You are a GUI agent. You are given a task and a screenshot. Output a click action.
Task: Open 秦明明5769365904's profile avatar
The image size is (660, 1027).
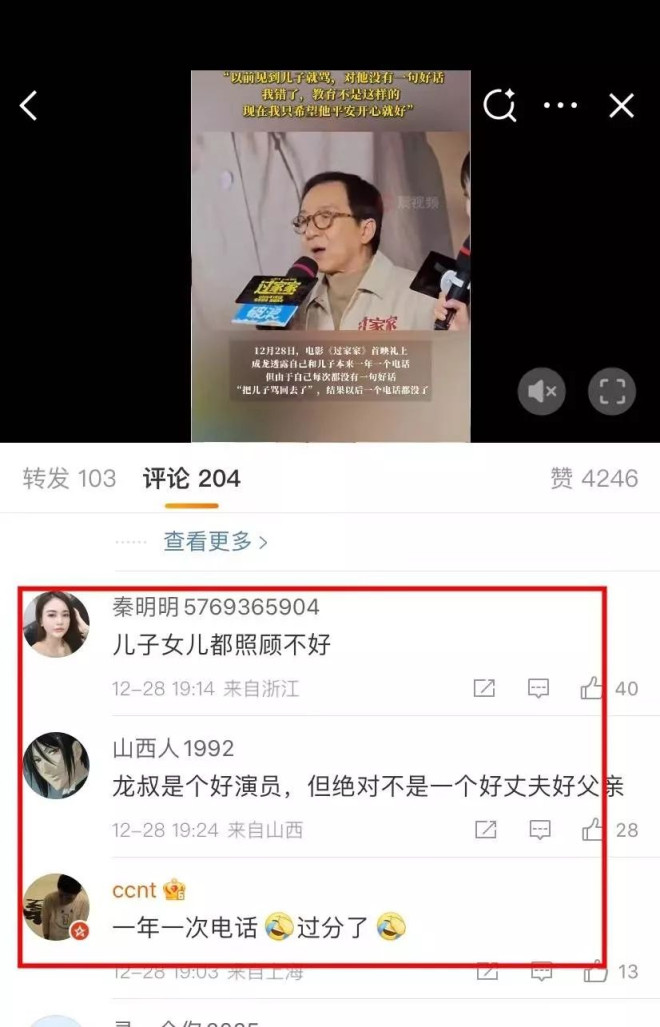pos(56,624)
